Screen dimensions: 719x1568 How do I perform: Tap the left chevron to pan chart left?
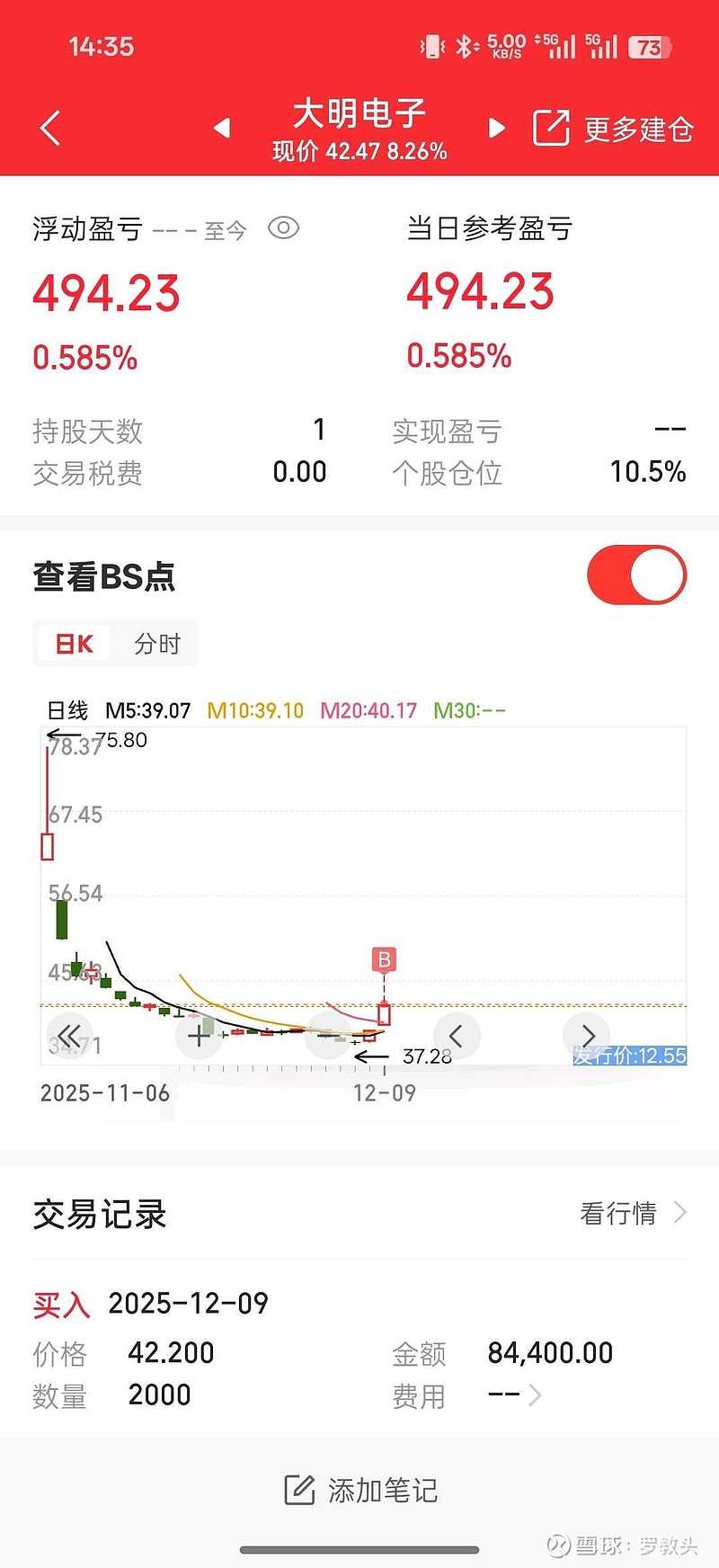(x=457, y=1036)
